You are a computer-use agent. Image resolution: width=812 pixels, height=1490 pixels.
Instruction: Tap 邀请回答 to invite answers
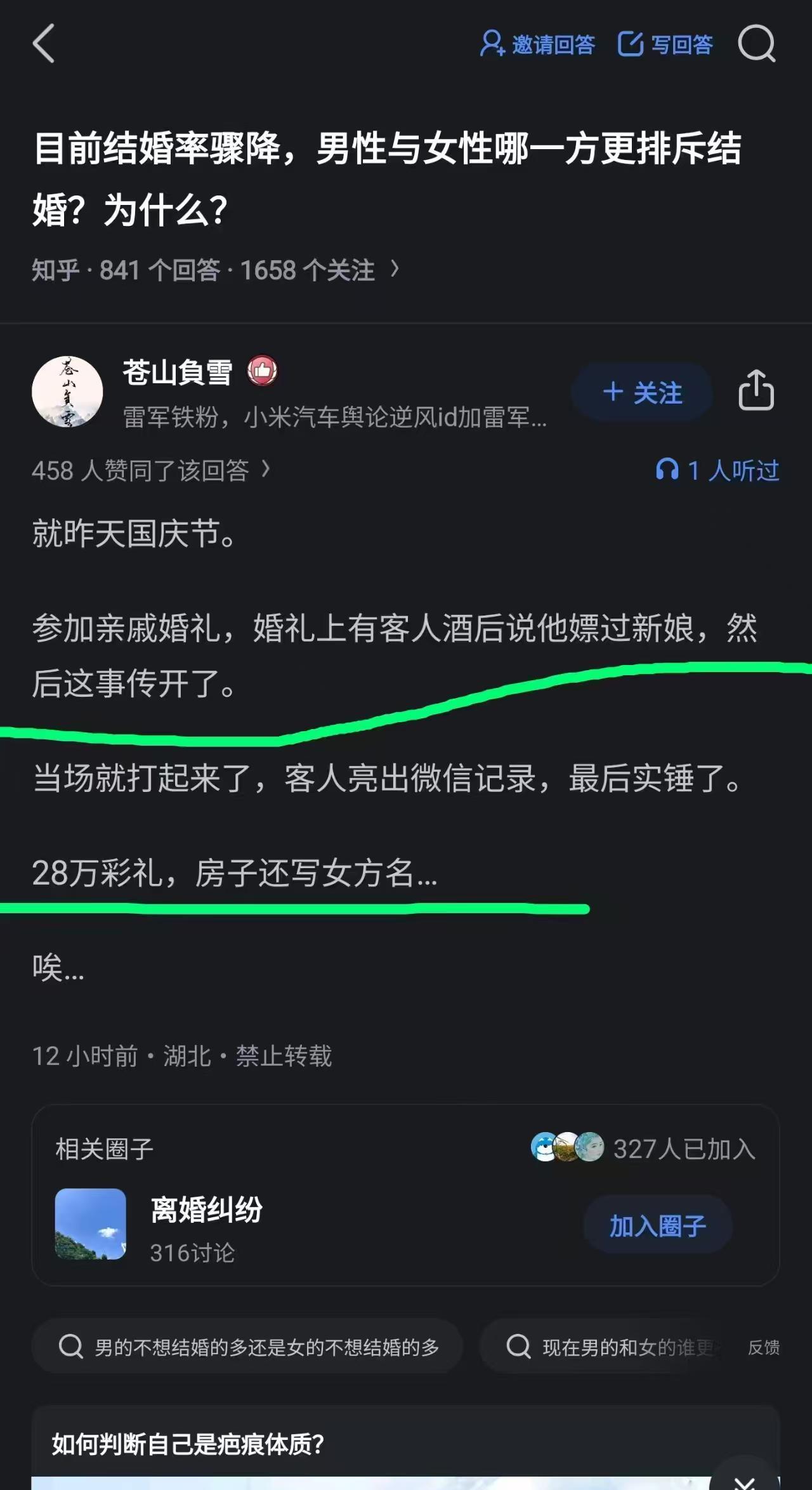537,44
